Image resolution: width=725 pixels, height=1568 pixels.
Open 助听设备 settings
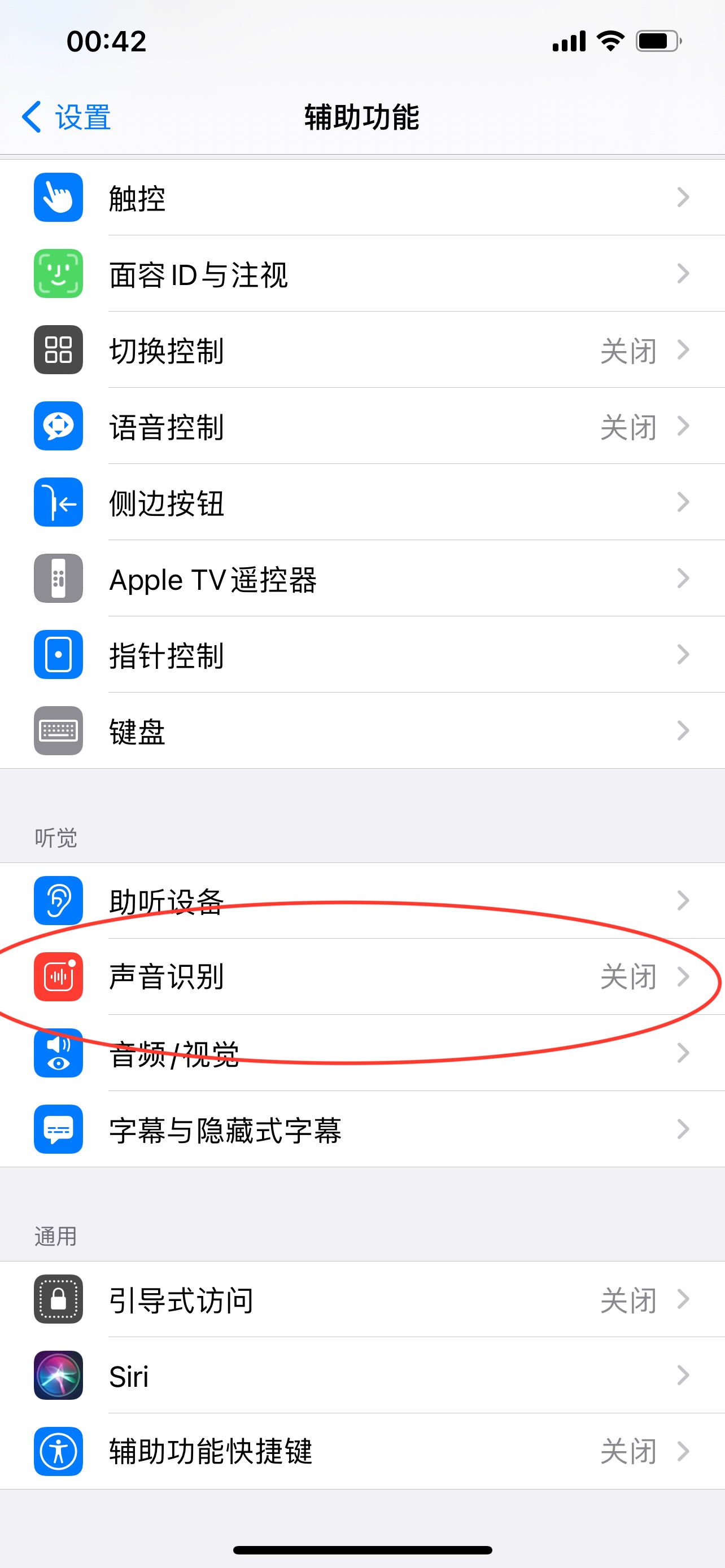pos(362,900)
